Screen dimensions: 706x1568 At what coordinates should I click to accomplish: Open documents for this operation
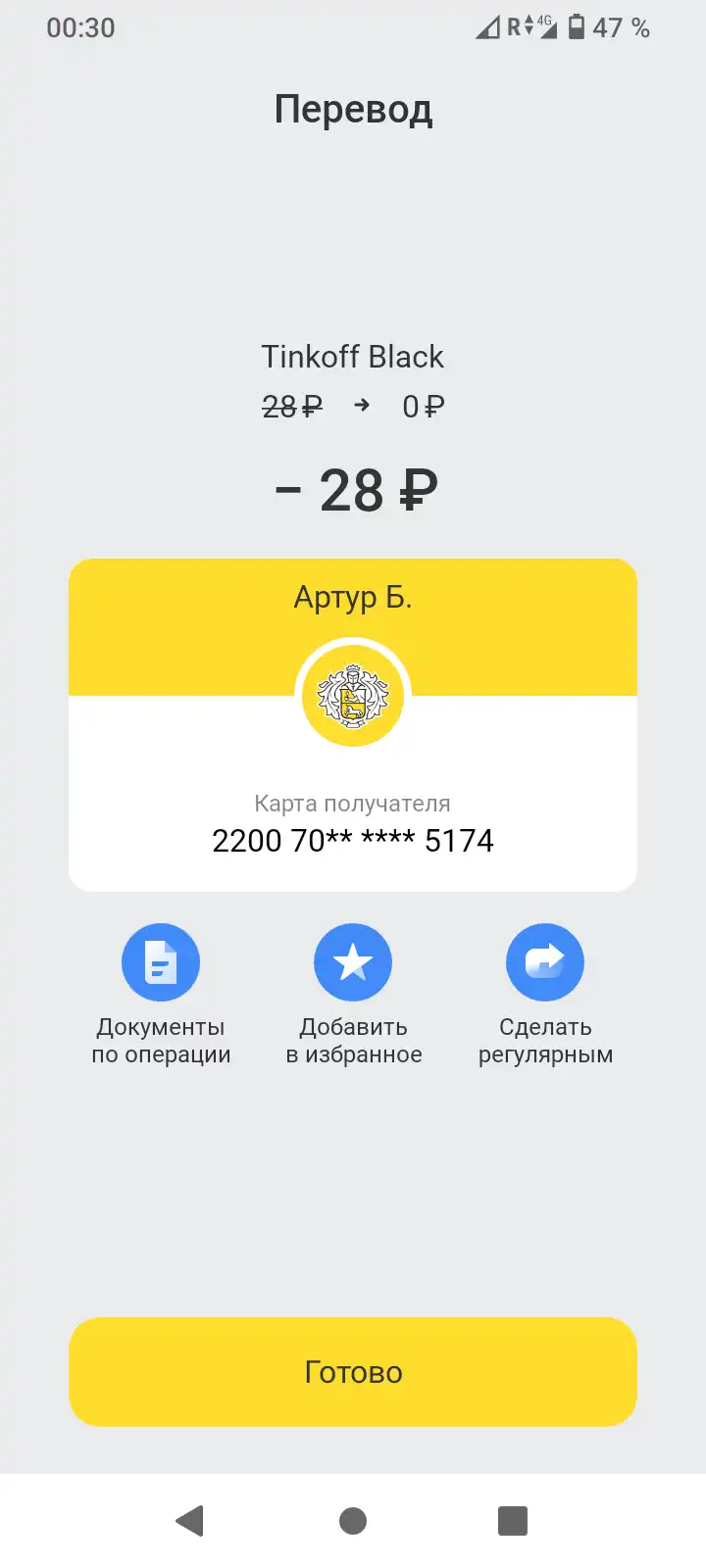pos(161,962)
